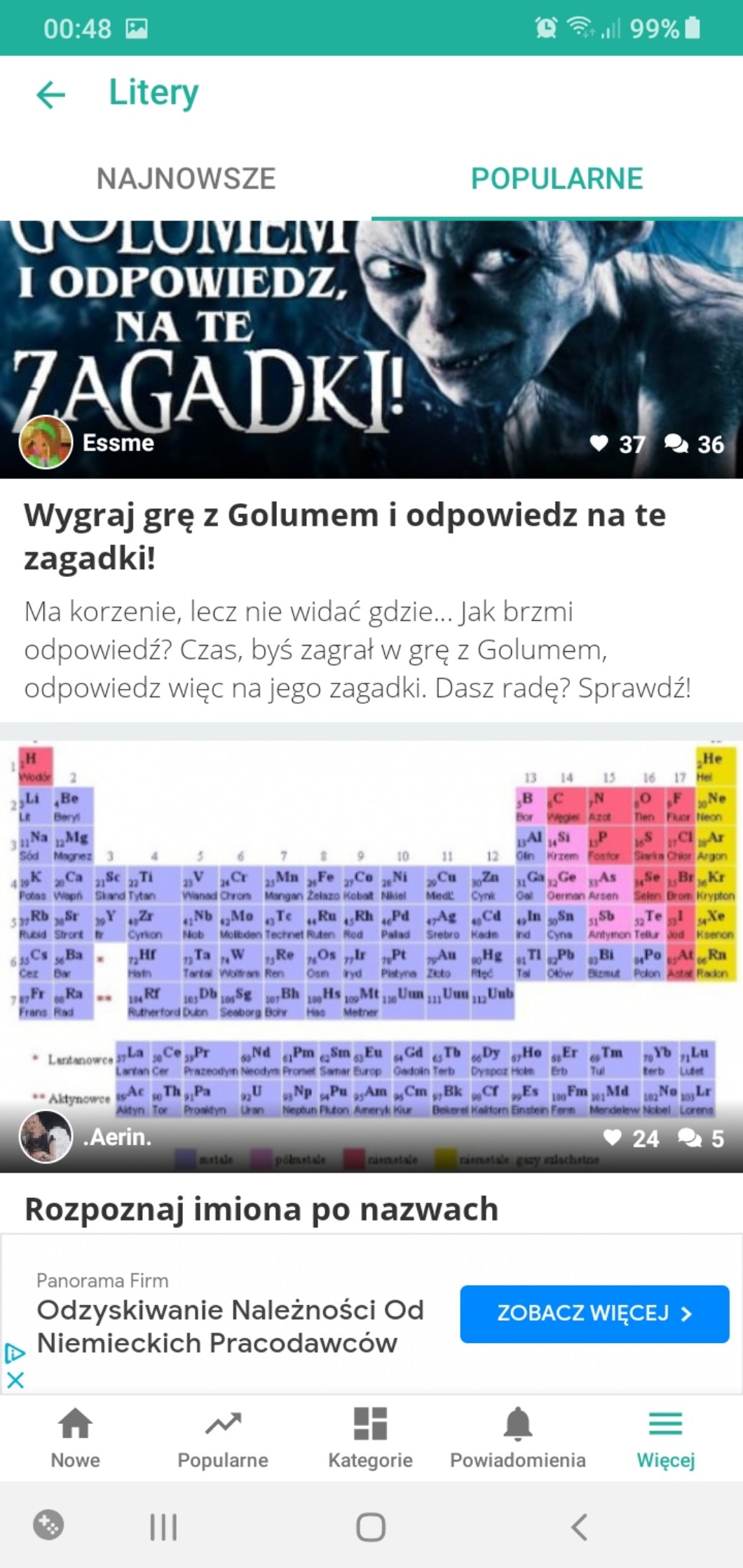Open Popularne in the bottom navigation
This screenshot has height=1568, width=743.
[x=223, y=1438]
